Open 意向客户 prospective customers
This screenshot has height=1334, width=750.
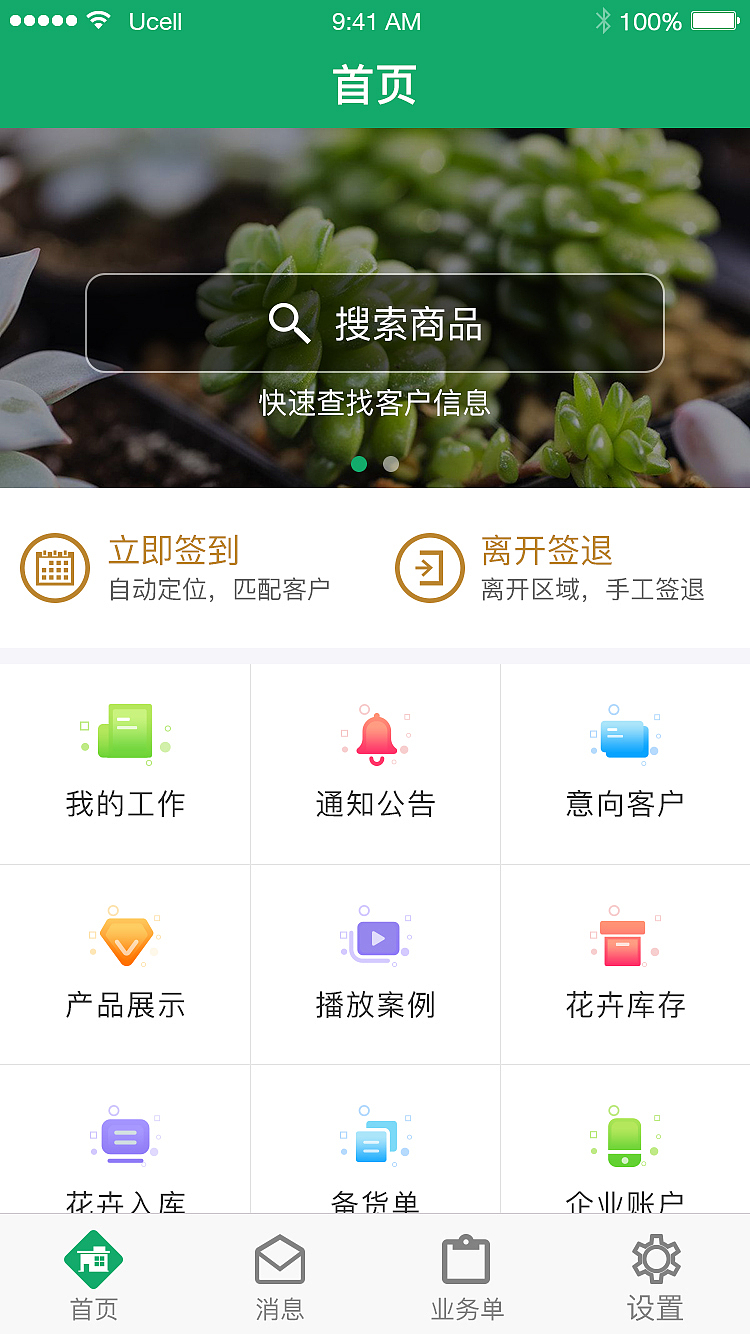pos(625,764)
